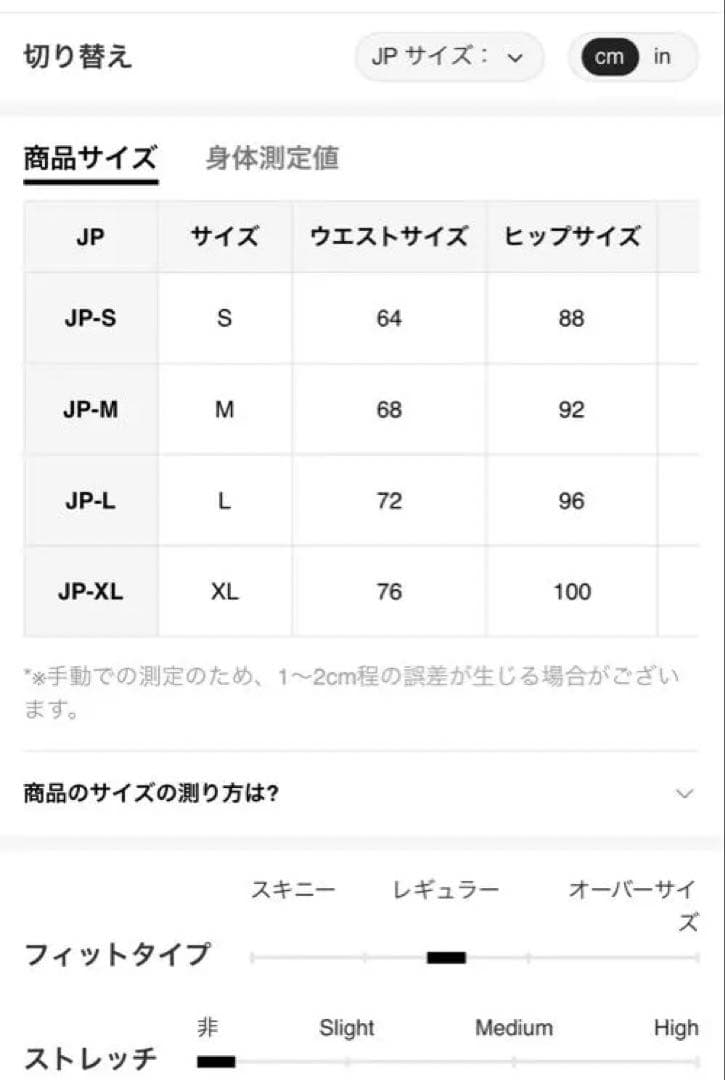Switch units to in
This screenshot has height=1080, width=725.
point(662,57)
